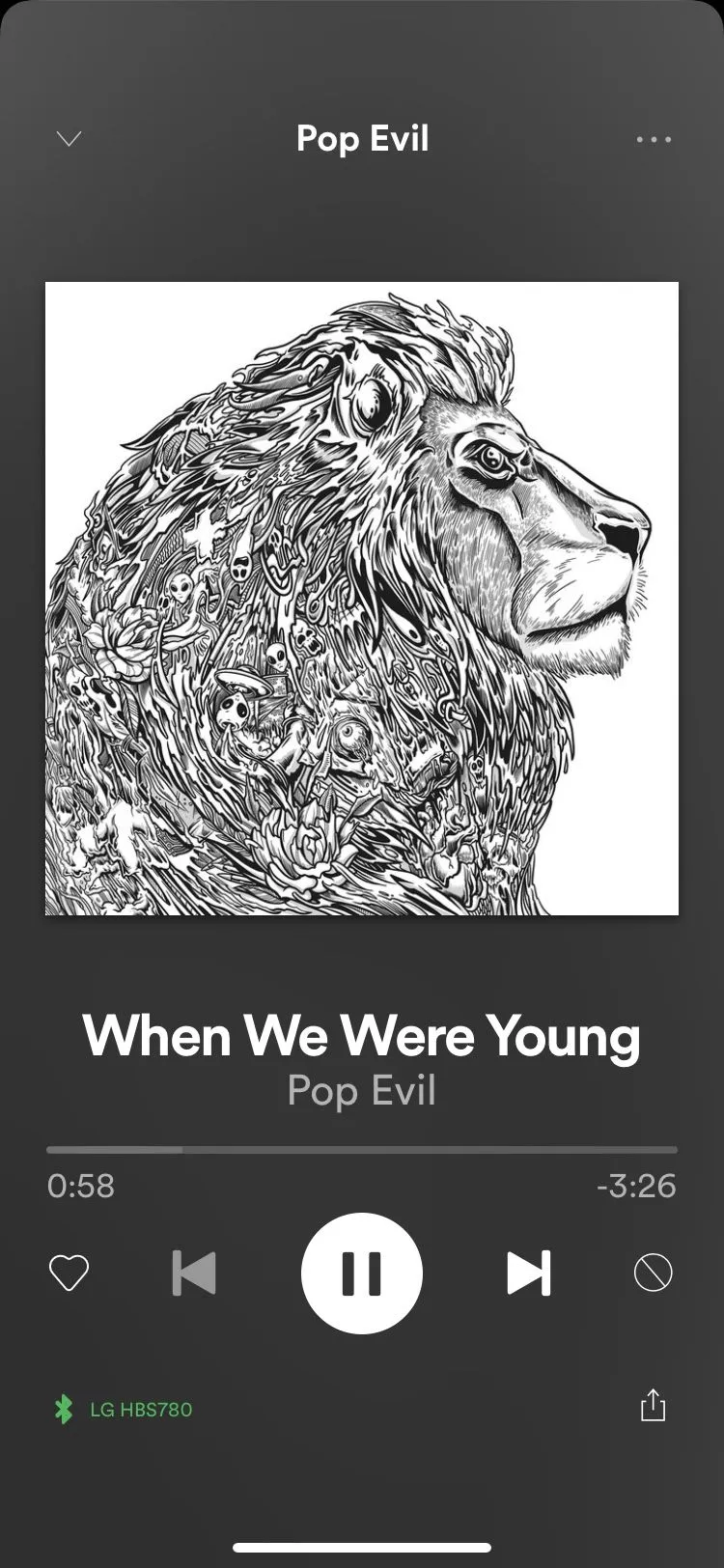This screenshot has width=724, height=1568.
Task: Hide this song with the block icon
Action: [x=653, y=1273]
